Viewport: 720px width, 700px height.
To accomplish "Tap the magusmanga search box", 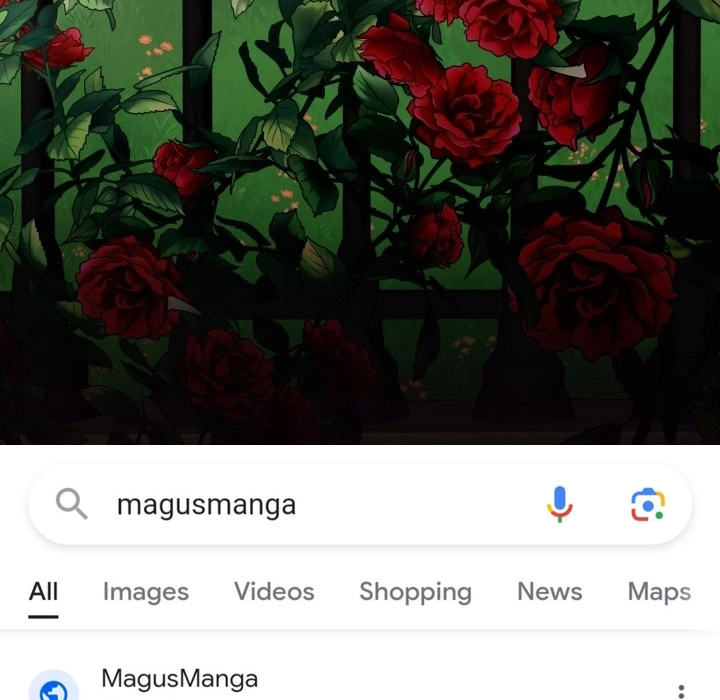I will coord(360,504).
